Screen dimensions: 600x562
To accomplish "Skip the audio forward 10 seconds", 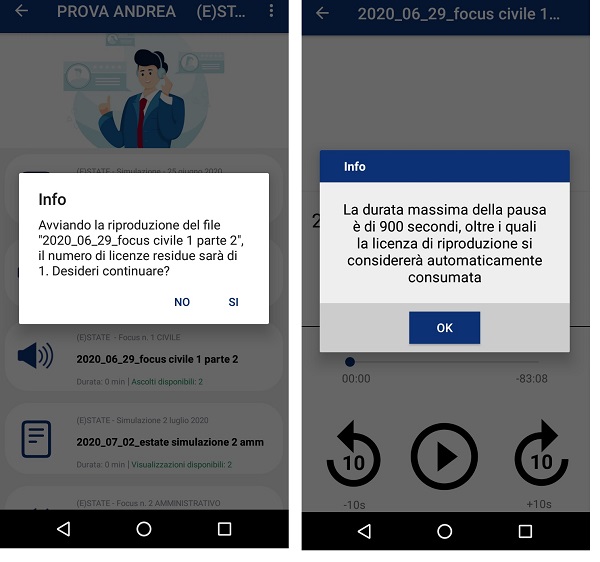I will (541, 456).
